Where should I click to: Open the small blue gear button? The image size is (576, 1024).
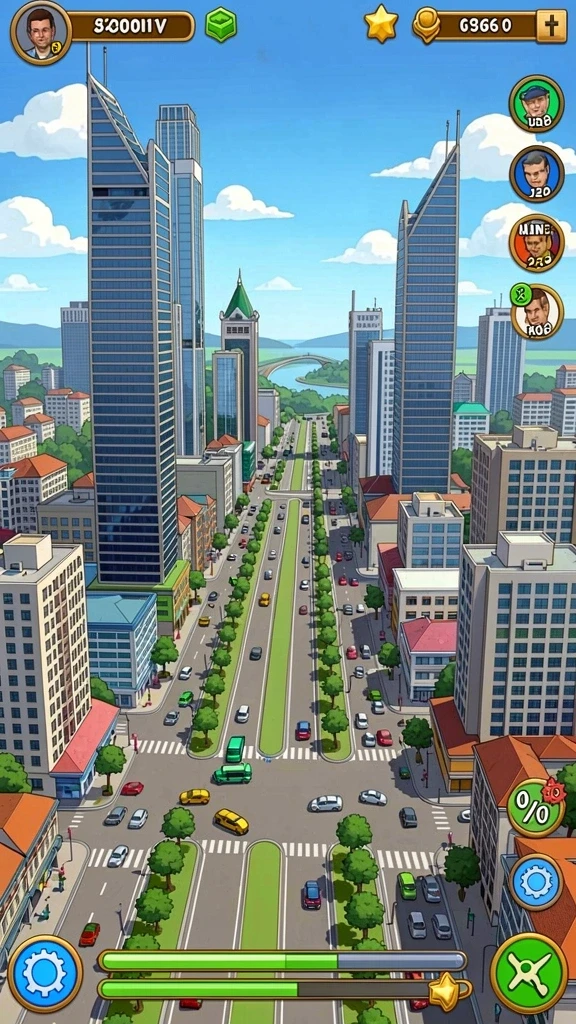[x=536, y=882]
